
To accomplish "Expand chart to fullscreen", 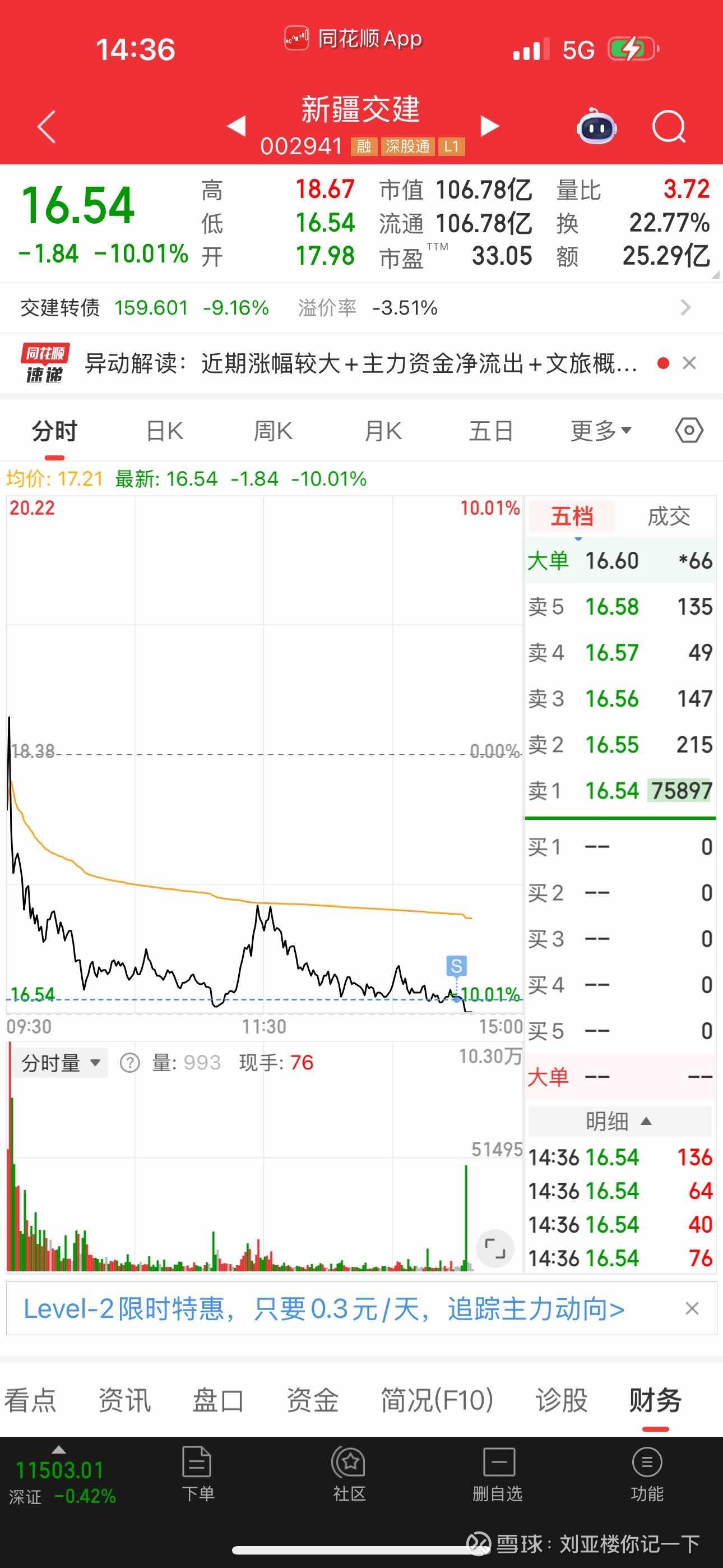I will 495,1248.
